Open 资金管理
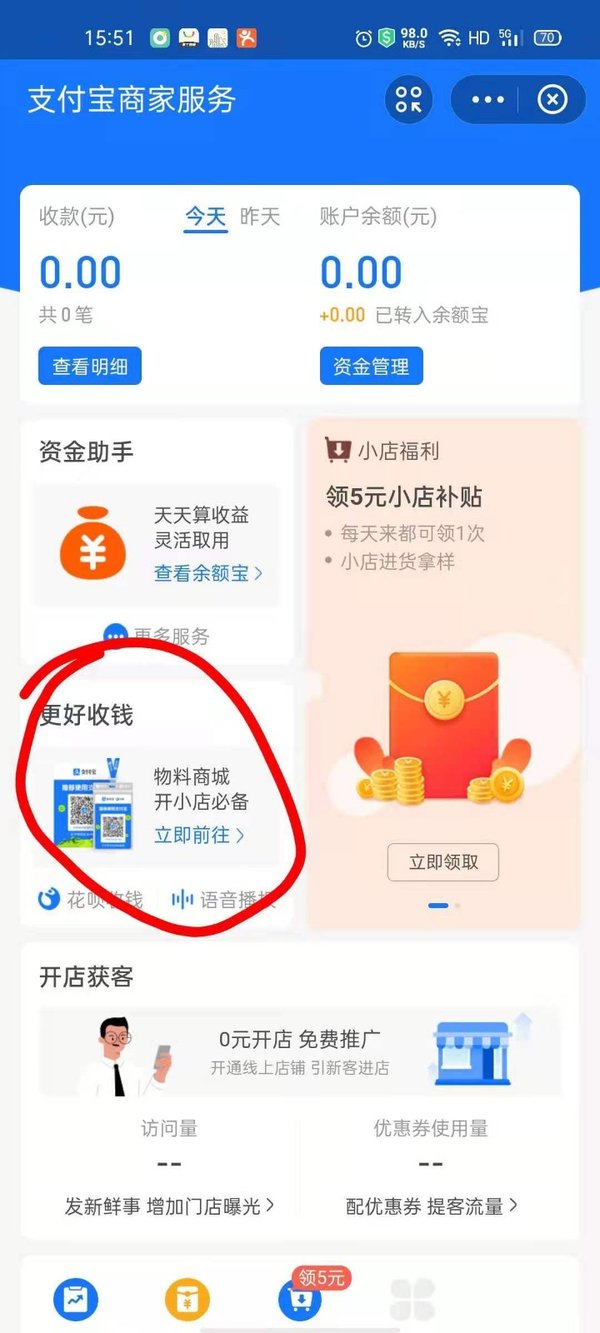 point(371,366)
